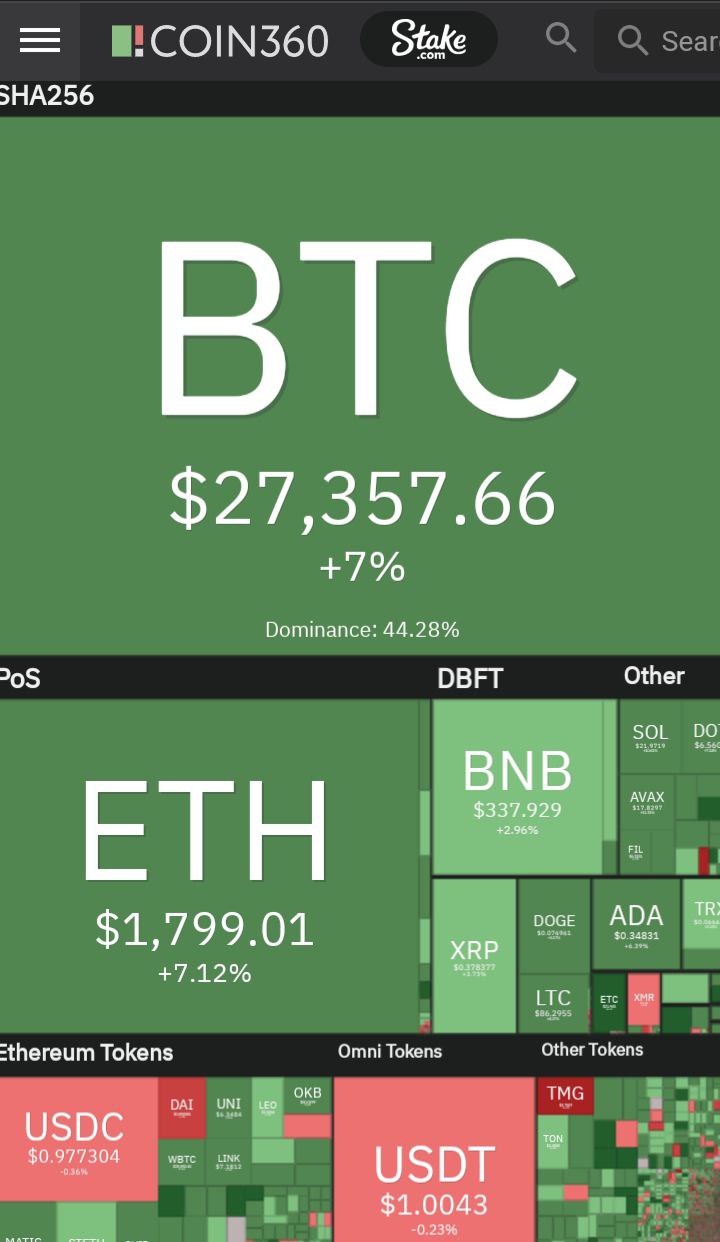Open the UNI tile
720x1242 pixels.
coord(228,1108)
